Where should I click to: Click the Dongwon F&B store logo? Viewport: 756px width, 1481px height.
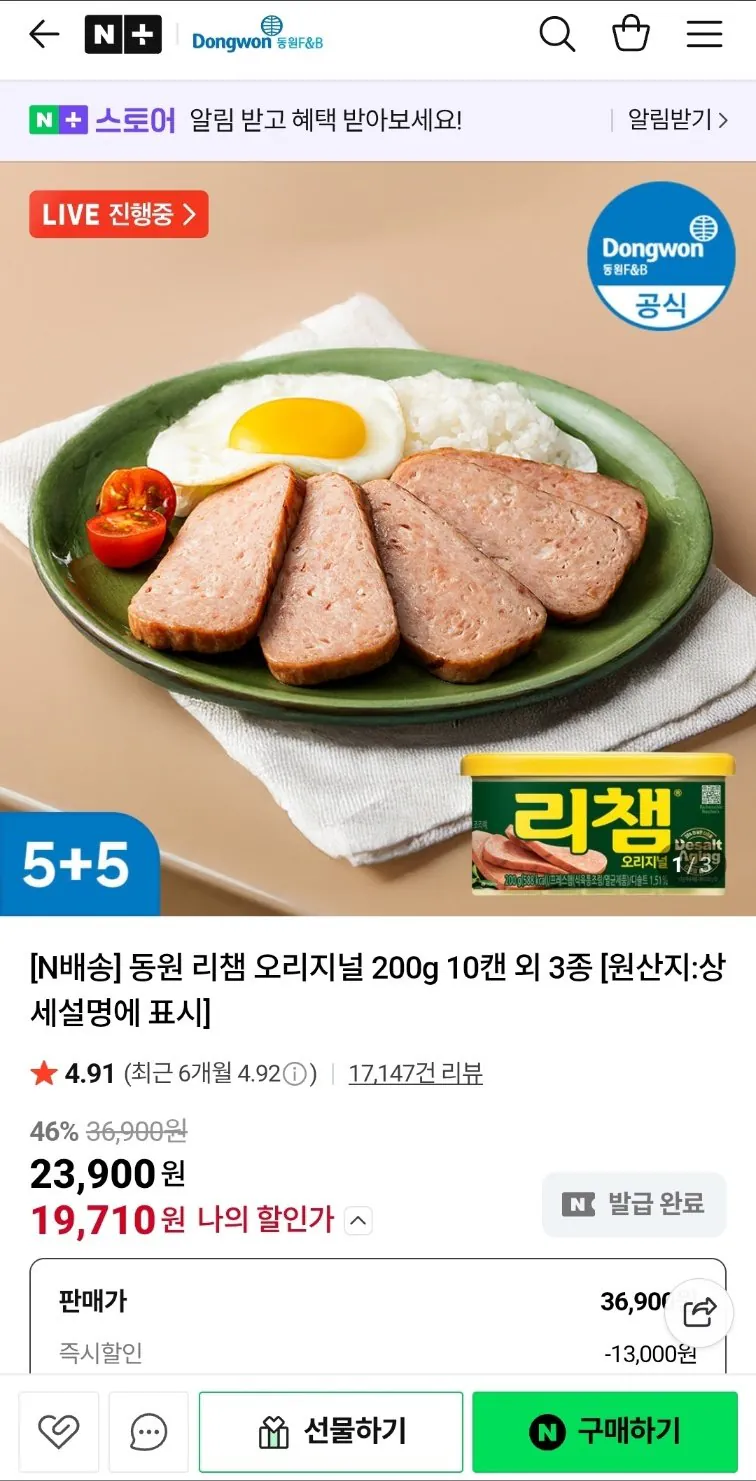tap(257, 33)
